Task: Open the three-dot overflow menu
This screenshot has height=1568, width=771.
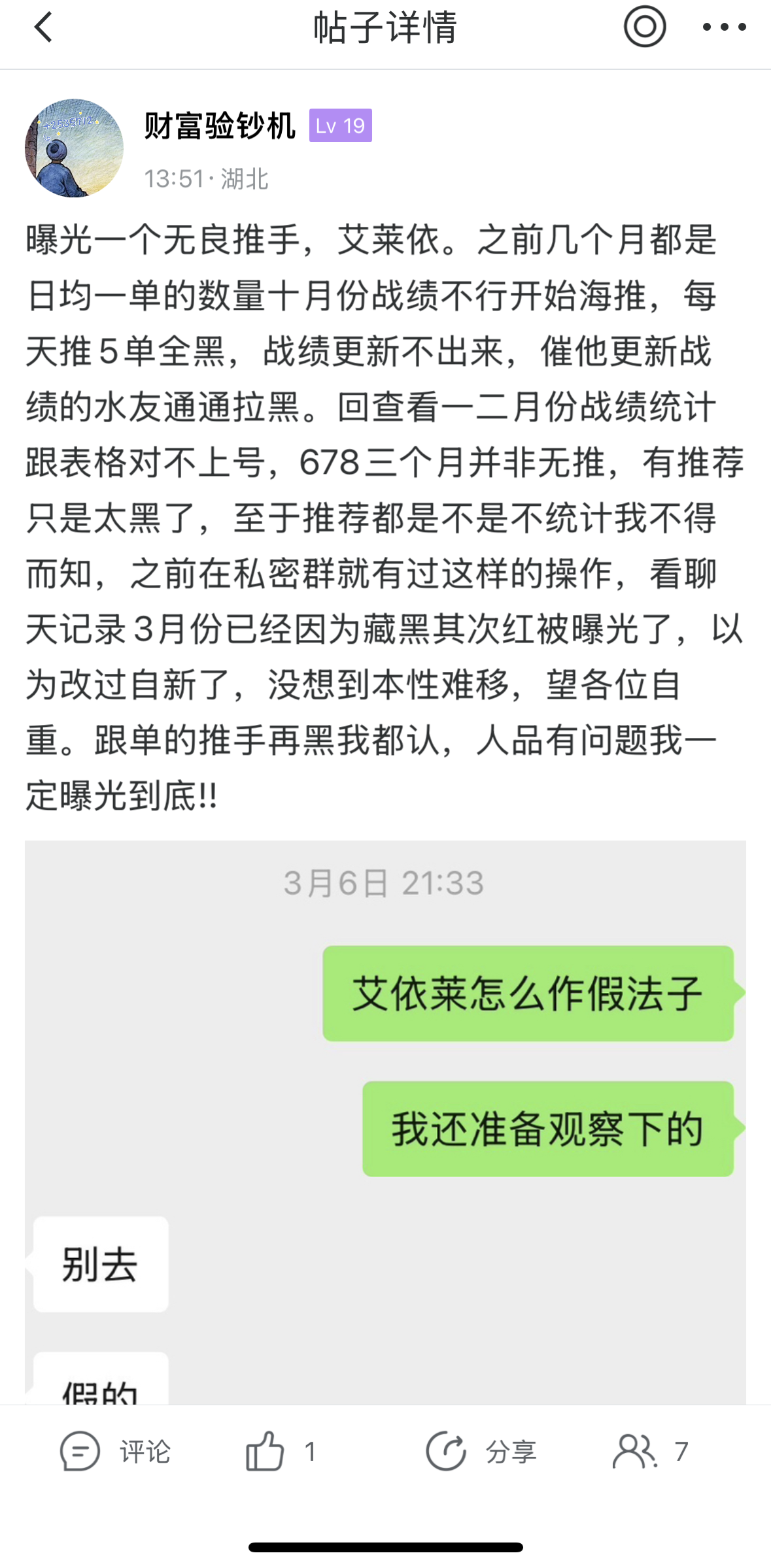Action: point(724,27)
